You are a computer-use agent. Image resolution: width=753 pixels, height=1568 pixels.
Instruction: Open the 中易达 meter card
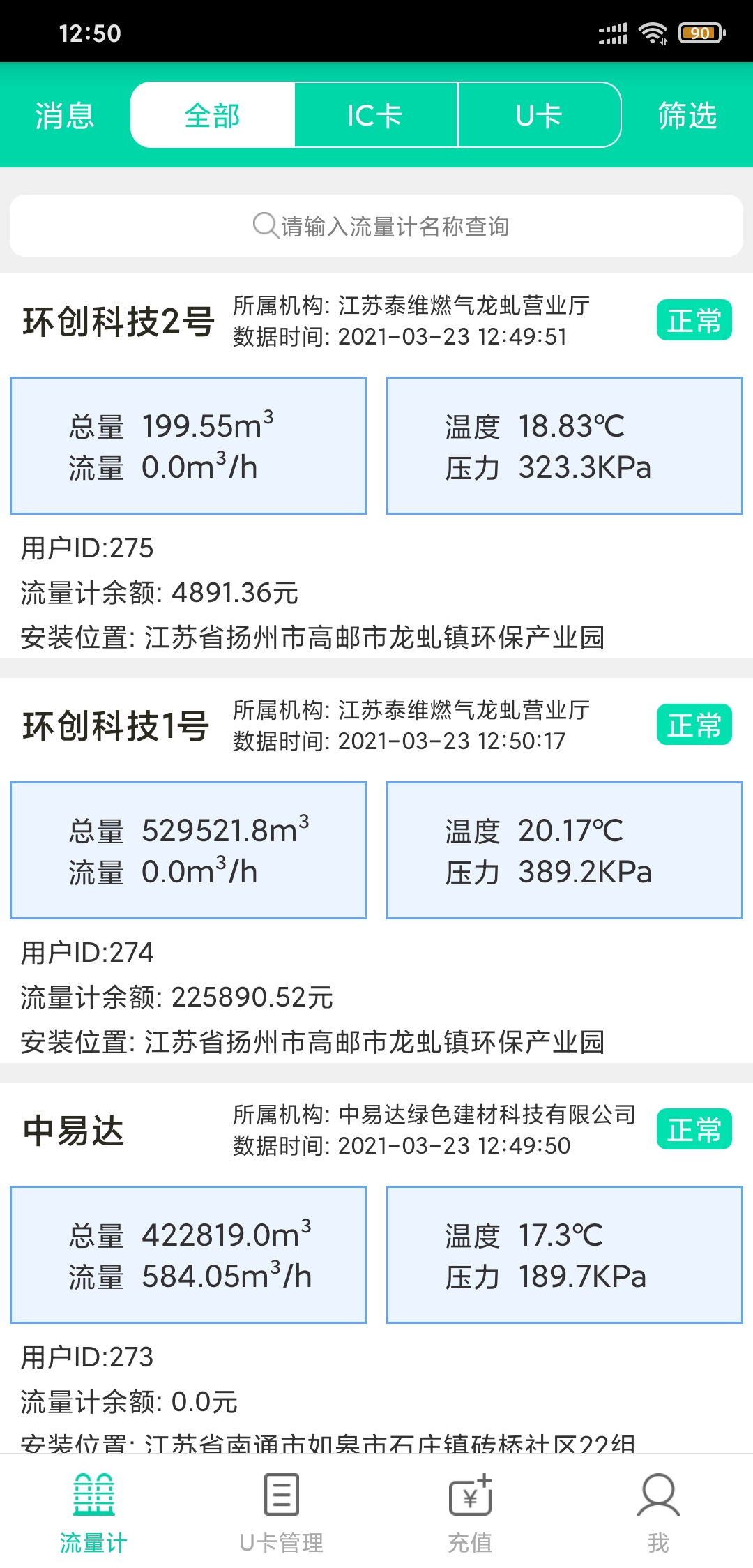coord(376,1267)
